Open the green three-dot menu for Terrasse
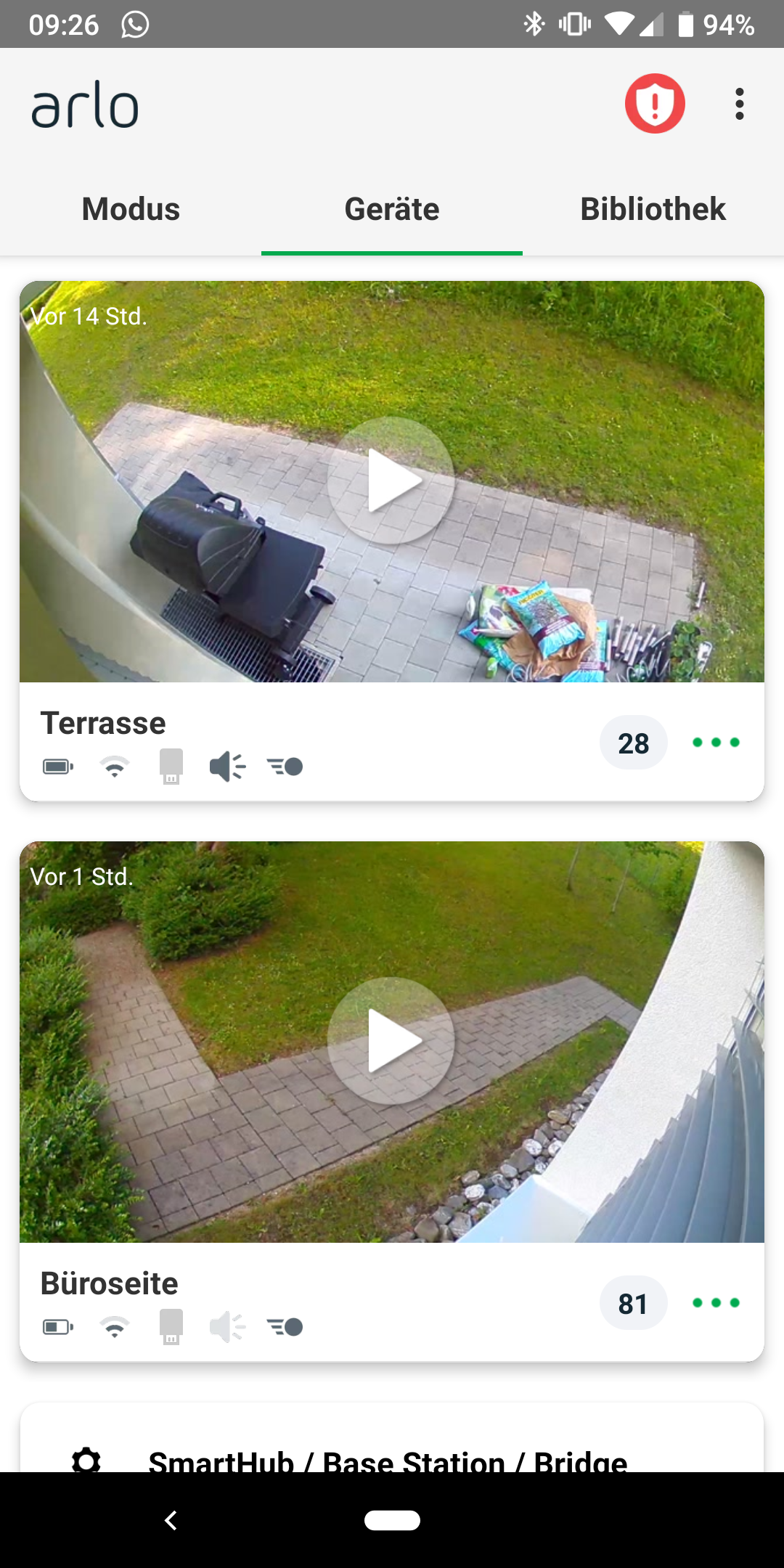The height and width of the screenshot is (1568, 784). point(716,743)
